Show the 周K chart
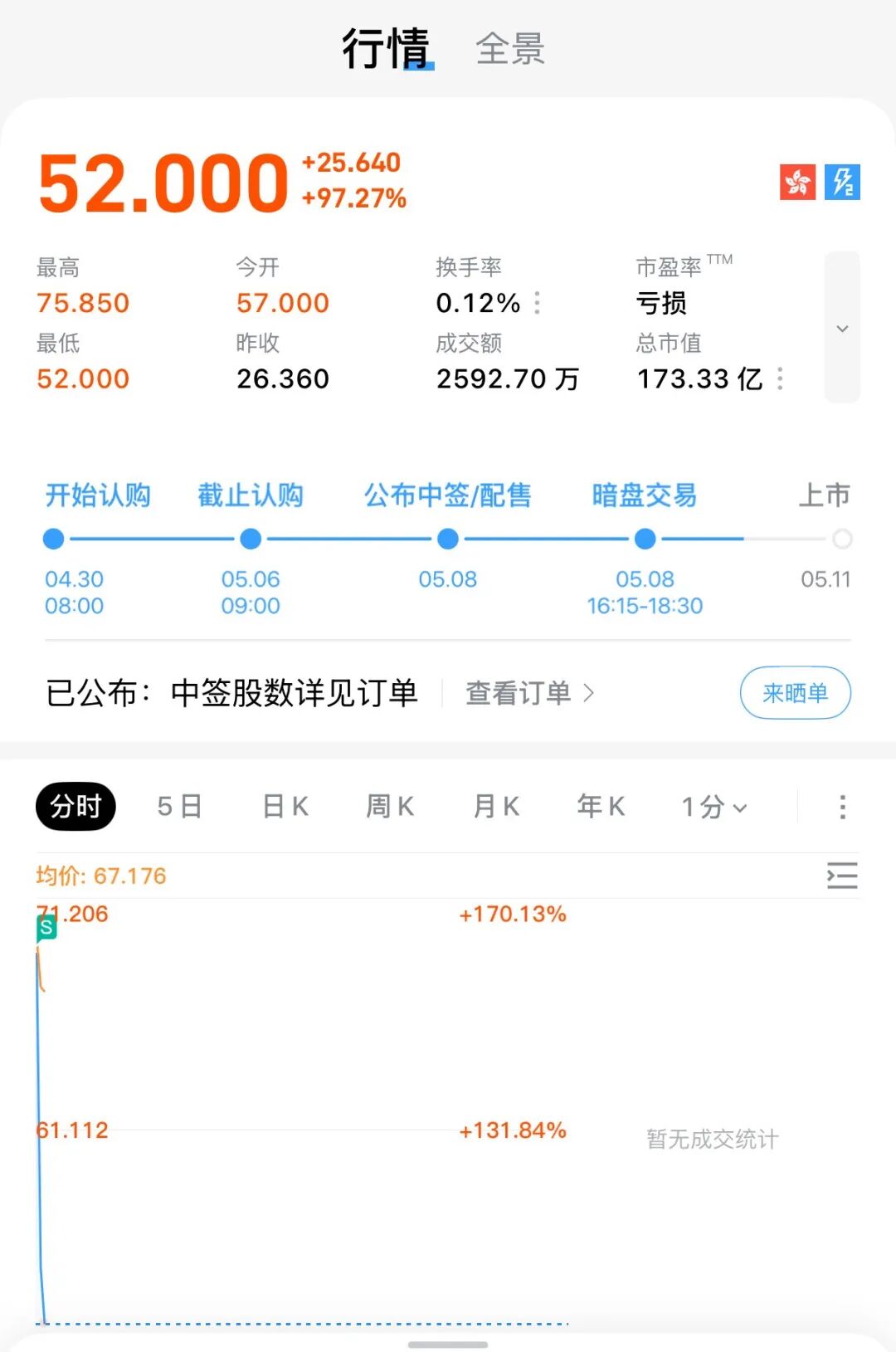 (390, 806)
